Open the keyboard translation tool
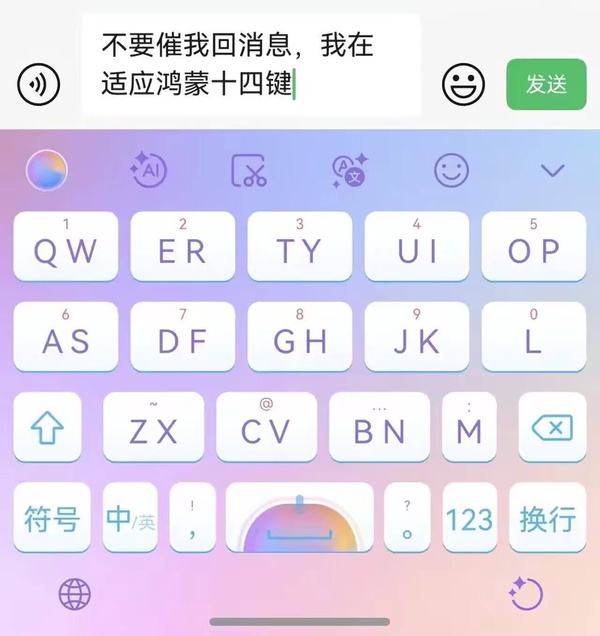Image resolution: width=600 pixels, height=636 pixels. coord(350,171)
